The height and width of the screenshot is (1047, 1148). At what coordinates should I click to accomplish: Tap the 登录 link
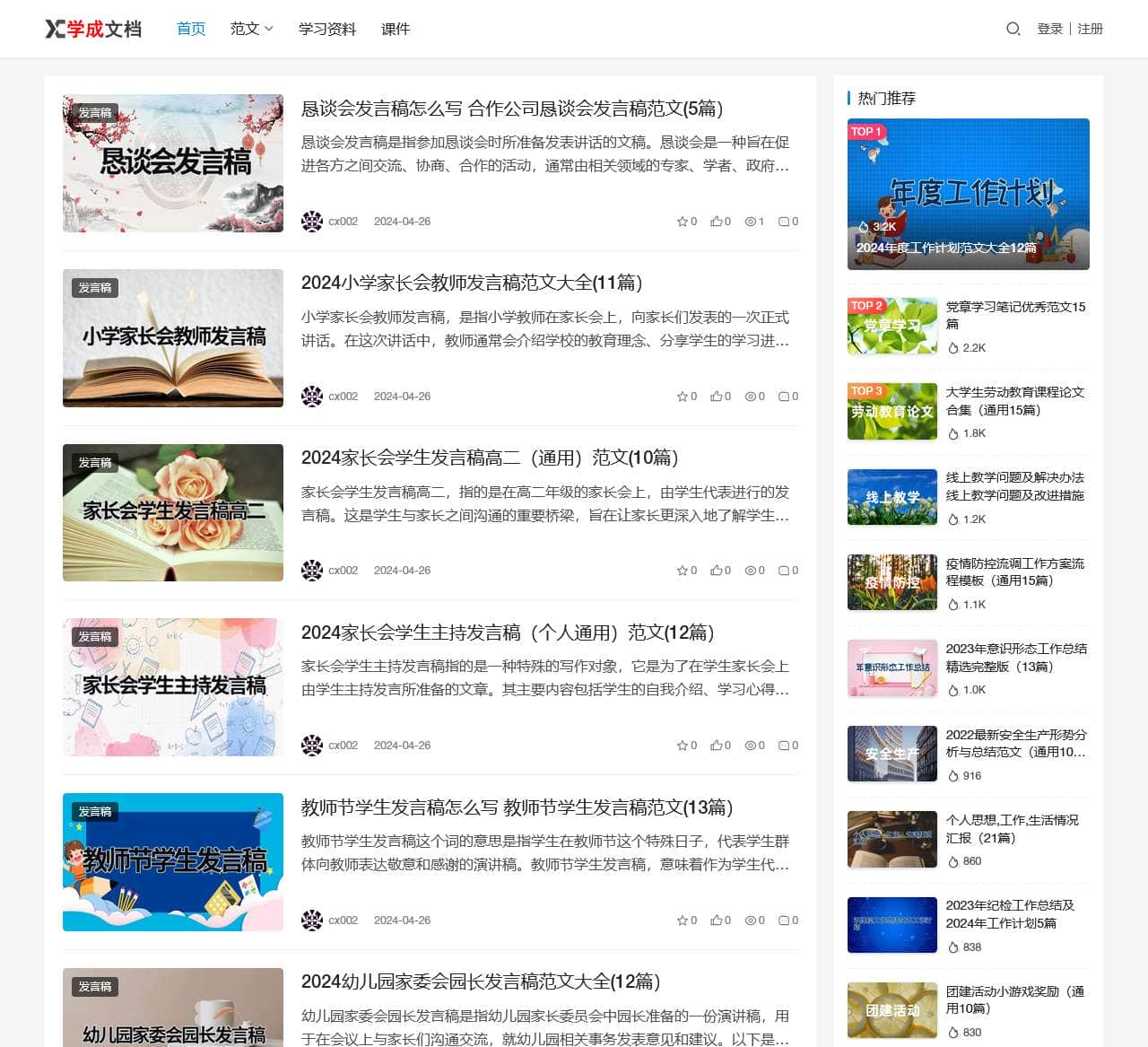1049,29
